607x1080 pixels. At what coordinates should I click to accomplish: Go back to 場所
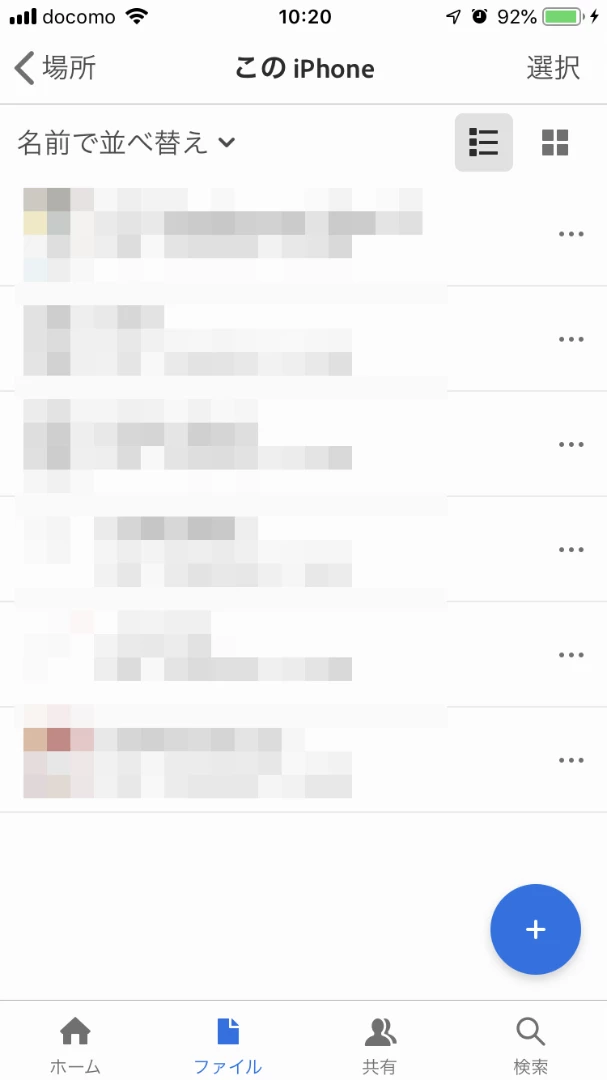[56, 68]
